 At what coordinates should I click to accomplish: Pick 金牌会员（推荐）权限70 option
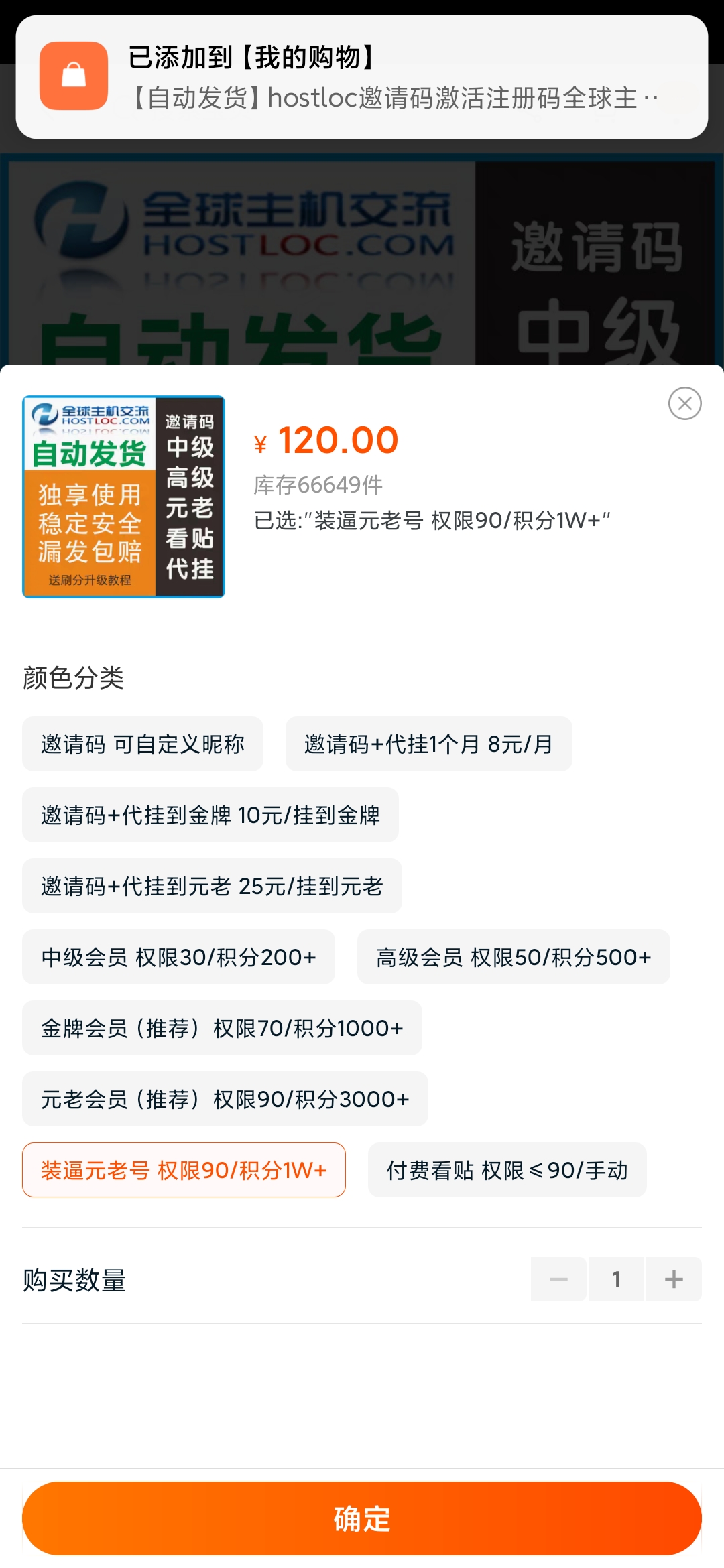(x=222, y=1028)
